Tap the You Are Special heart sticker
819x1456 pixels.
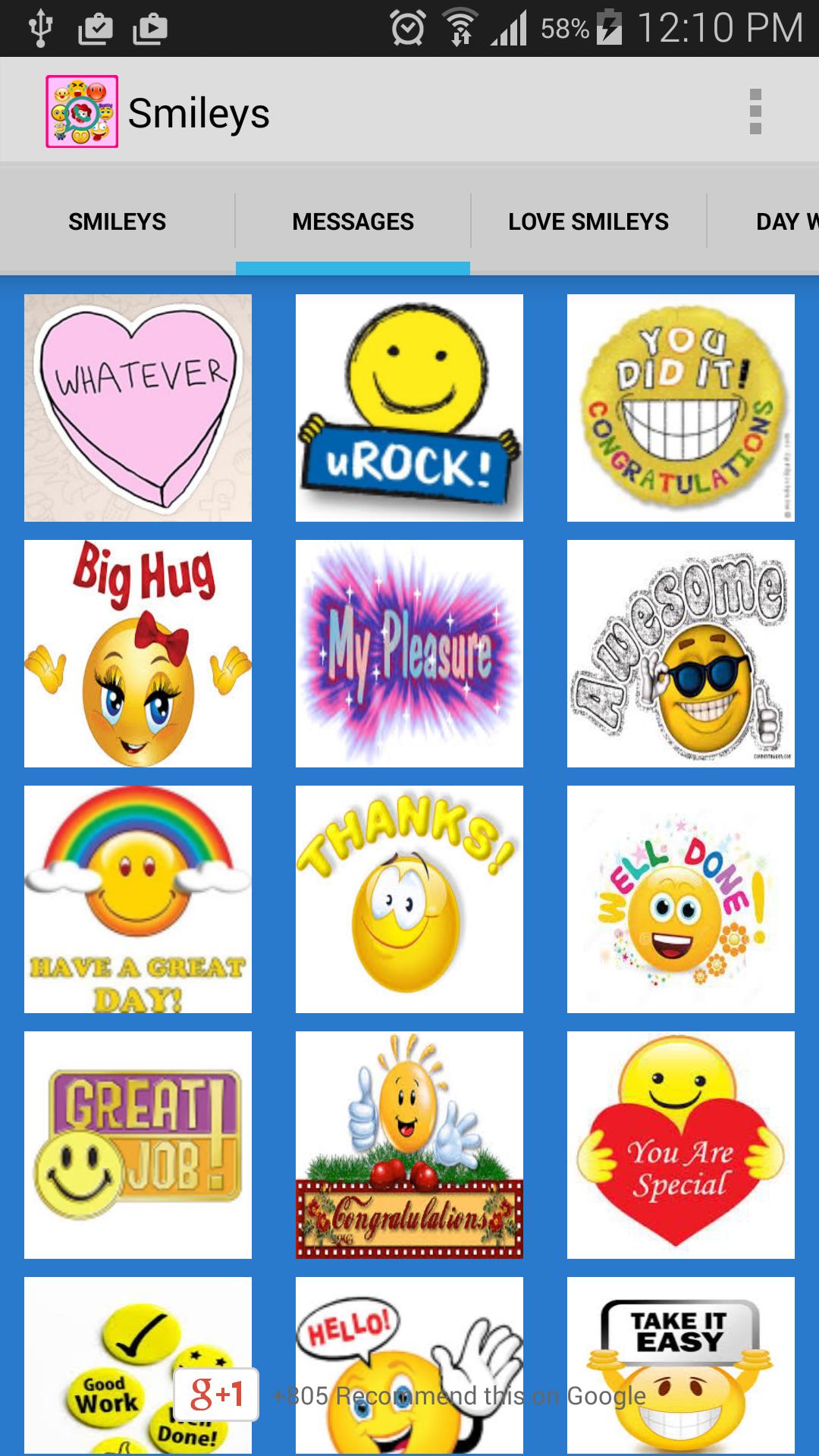click(681, 1145)
